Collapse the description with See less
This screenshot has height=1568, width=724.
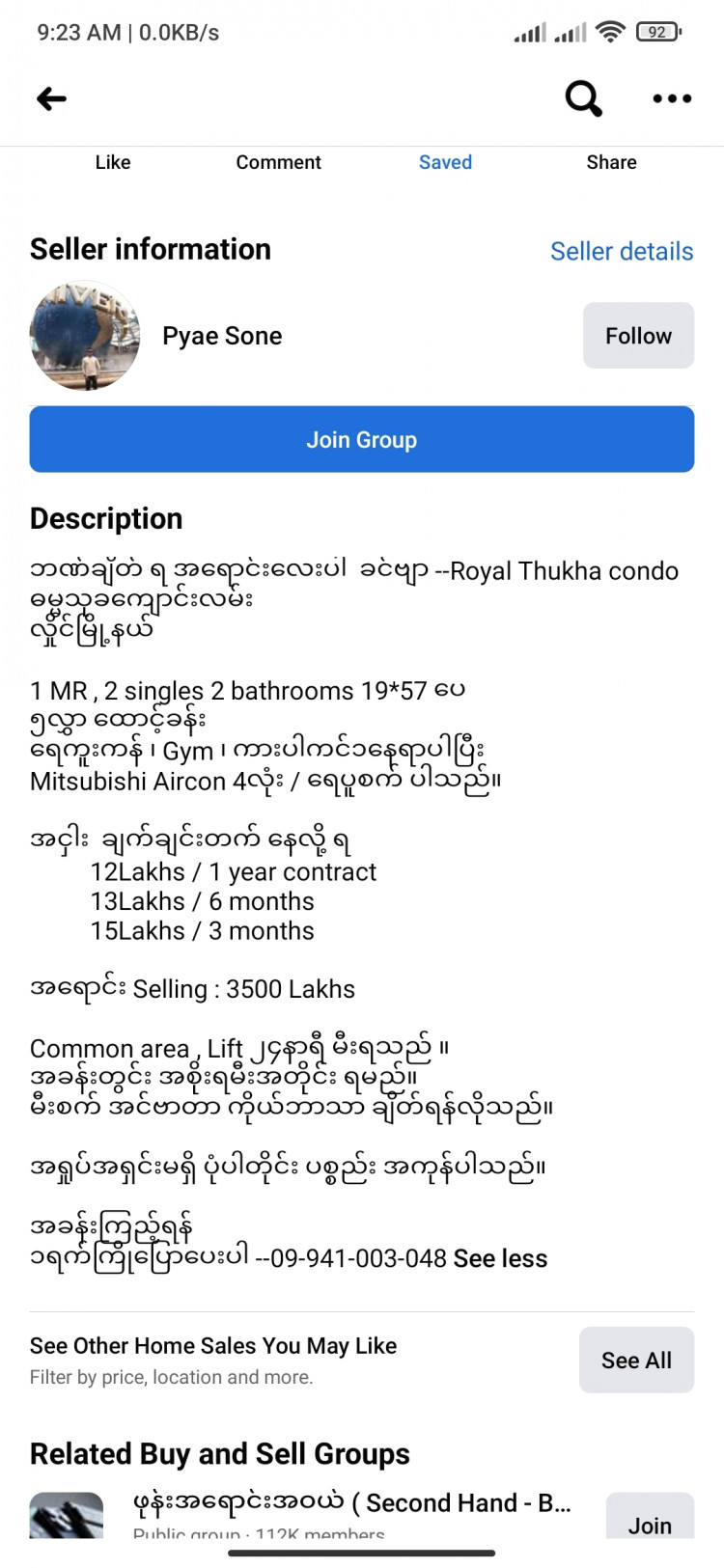pyautogui.click(x=500, y=1258)
